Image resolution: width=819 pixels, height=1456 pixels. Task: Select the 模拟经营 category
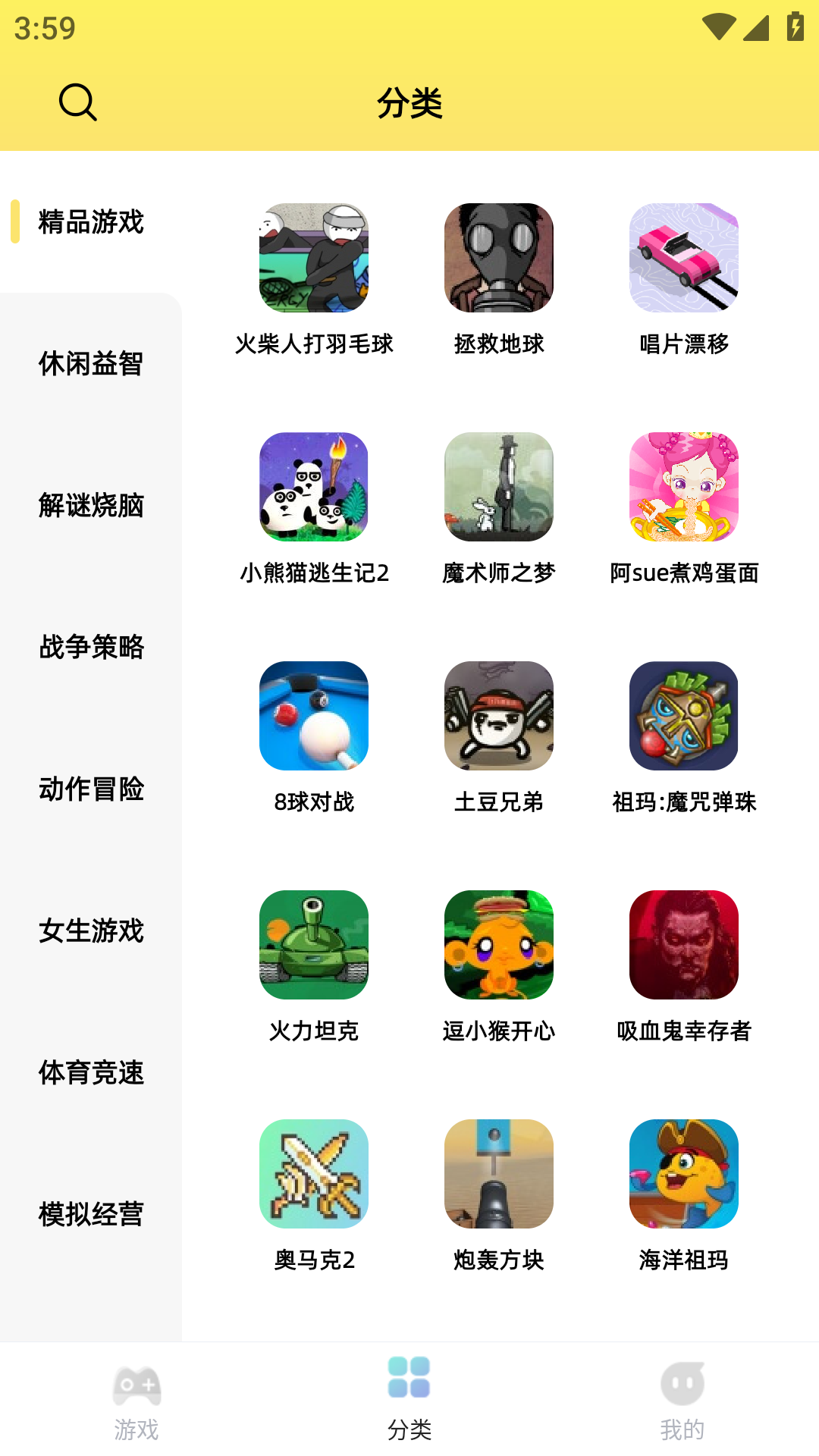coord(91,1214)
